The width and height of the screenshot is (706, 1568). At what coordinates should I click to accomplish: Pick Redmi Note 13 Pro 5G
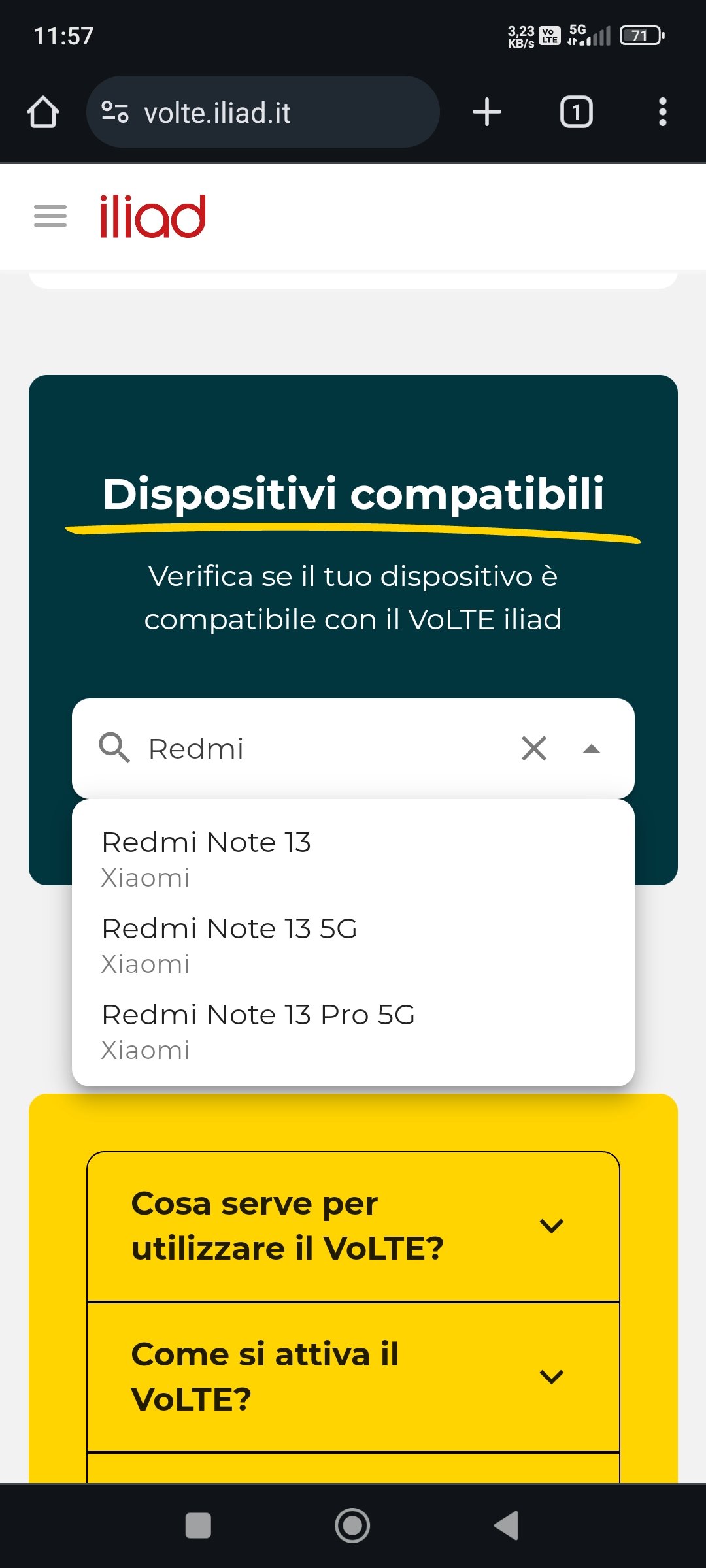pyautogui.click(x=353, y=1031)
